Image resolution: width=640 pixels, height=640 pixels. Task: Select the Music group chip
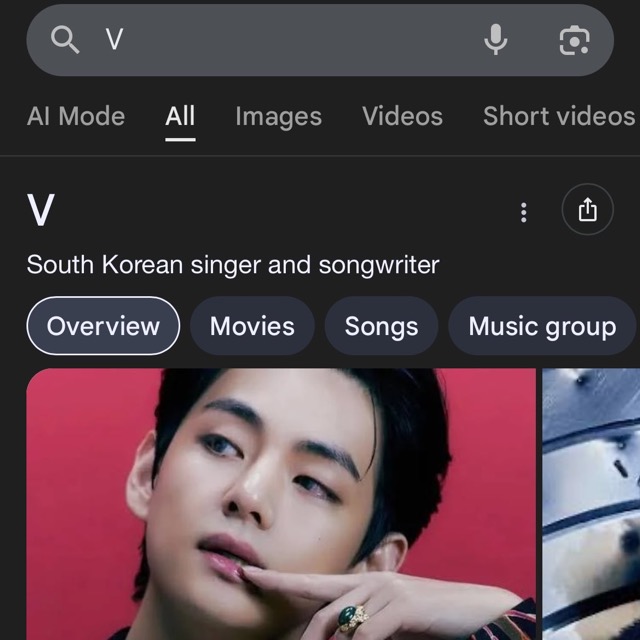(542, 326)
